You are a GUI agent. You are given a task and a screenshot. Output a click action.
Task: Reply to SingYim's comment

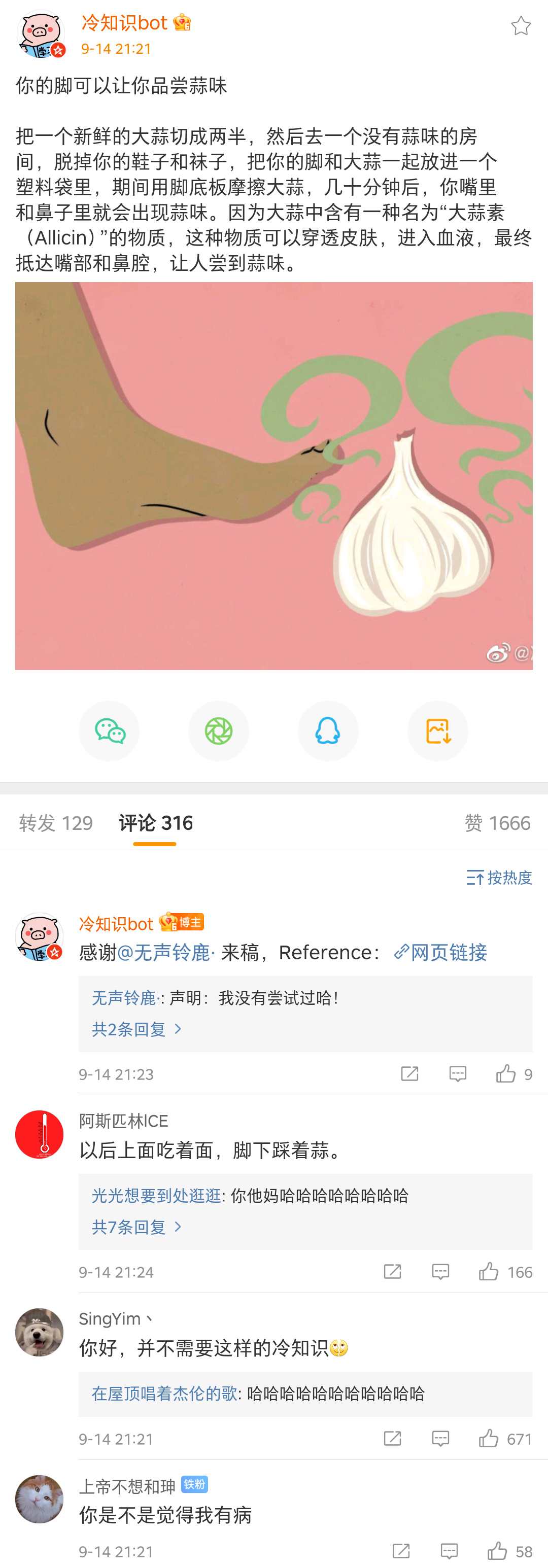[440, 1438]
